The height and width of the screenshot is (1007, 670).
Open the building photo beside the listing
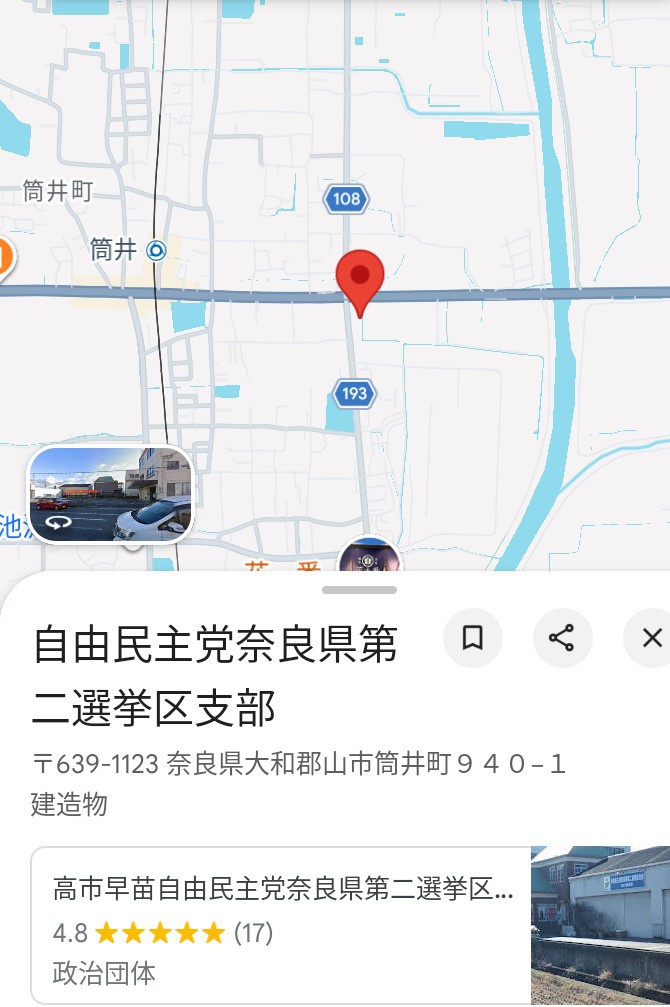600,924
